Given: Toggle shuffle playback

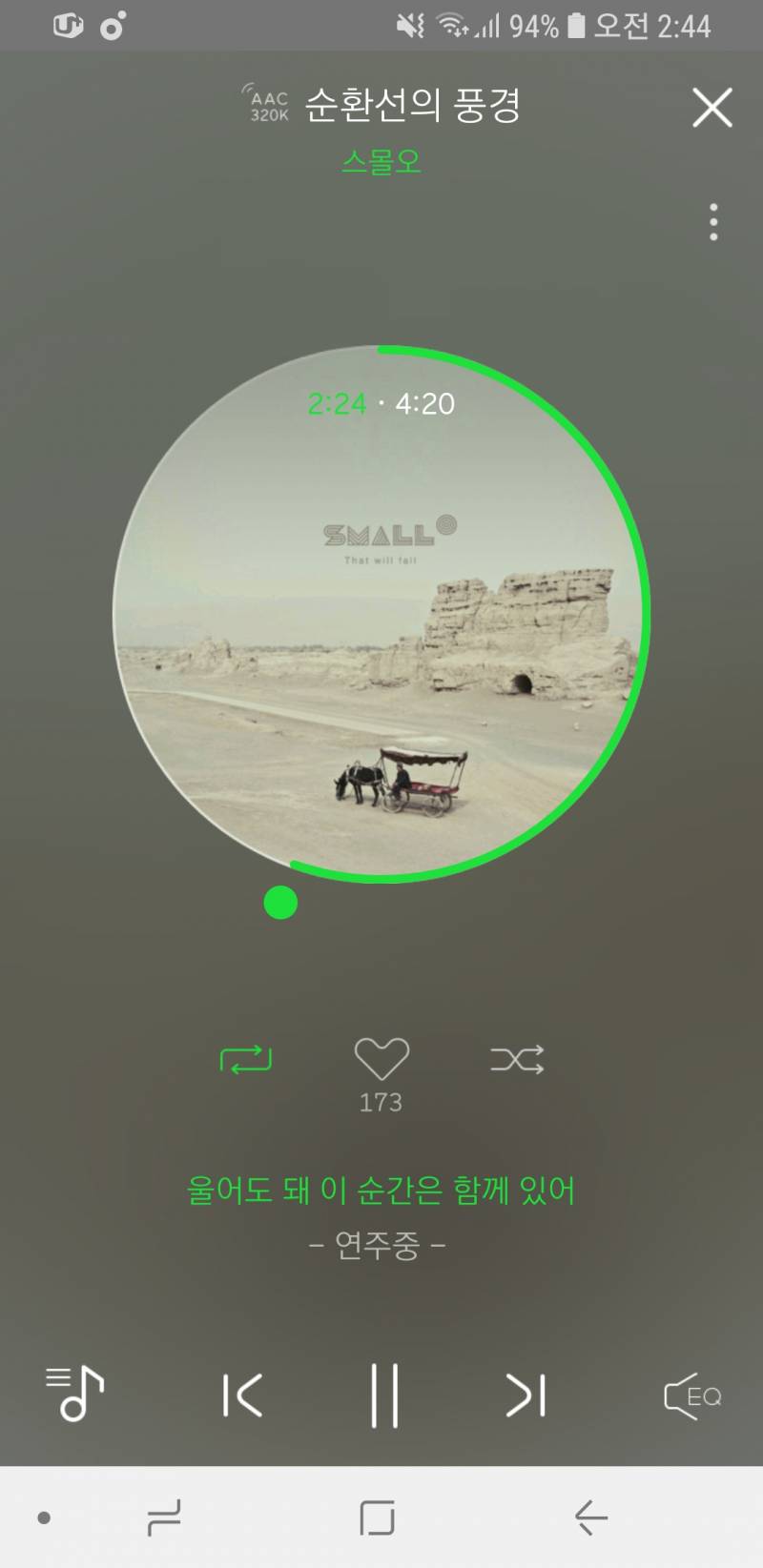Looking at the screenshot, I should 517,1059.
